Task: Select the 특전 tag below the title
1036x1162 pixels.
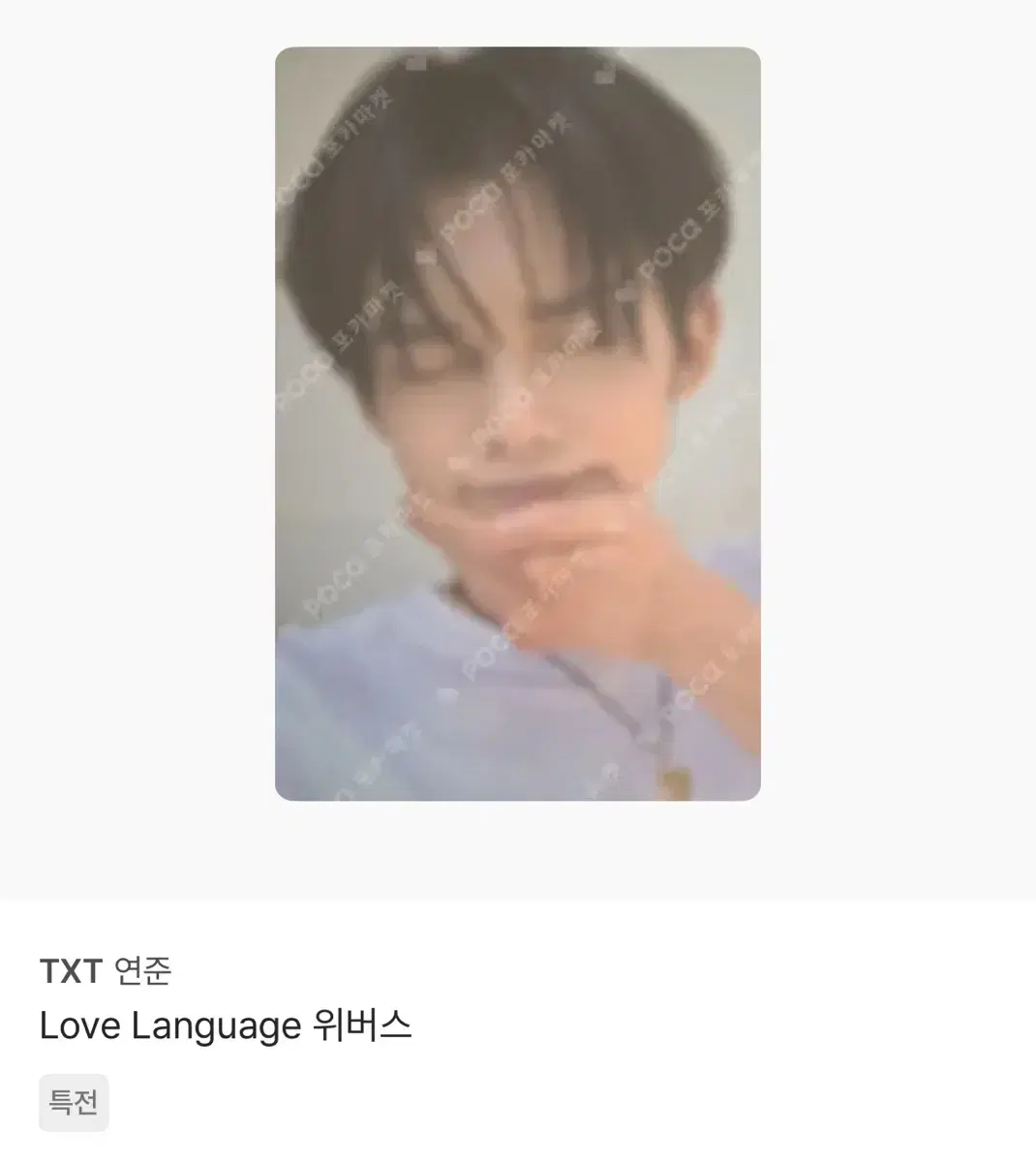Action: coord(75,1103)
